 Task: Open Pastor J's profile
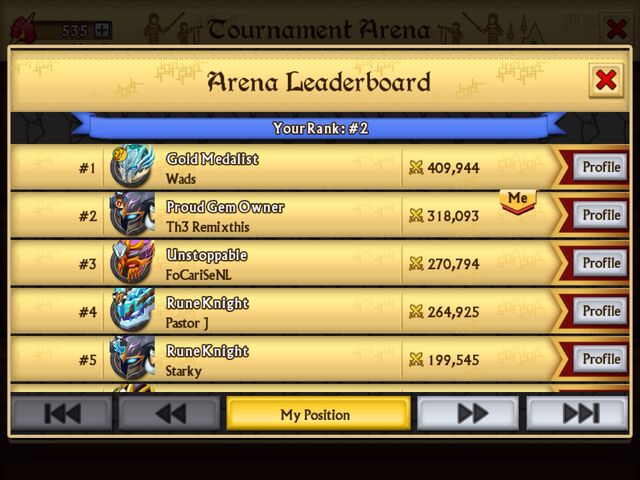click(x=601, y=311)
